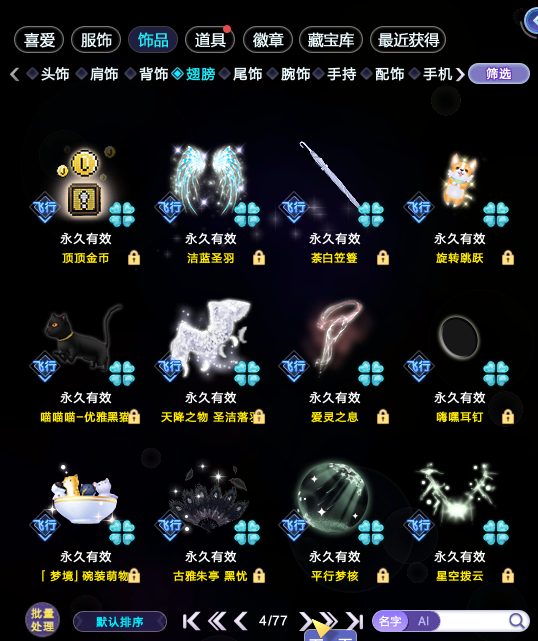Go to the previous page

pos(241,621)
